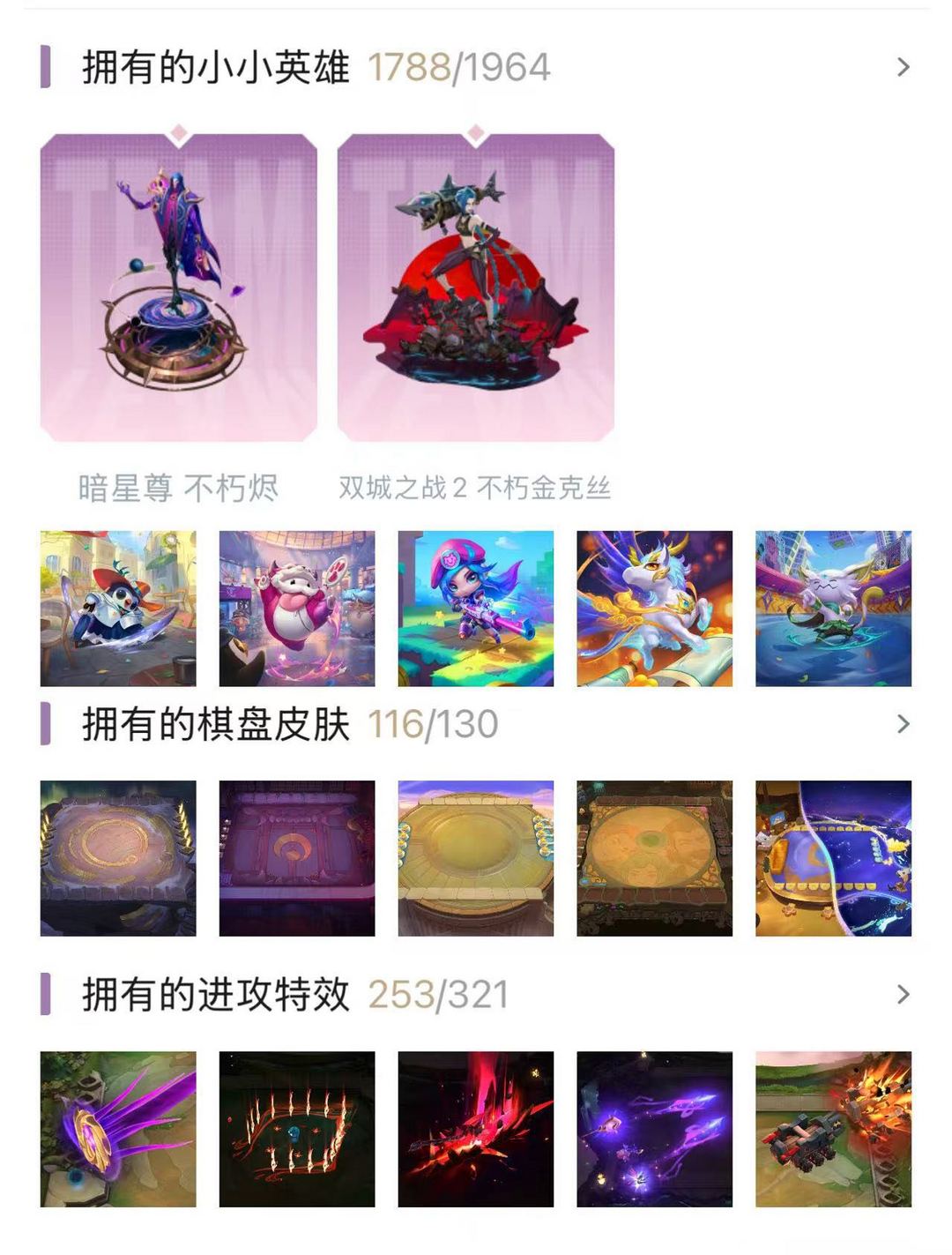Expand the 拥有的小小英雄 section

coord(902,66)
